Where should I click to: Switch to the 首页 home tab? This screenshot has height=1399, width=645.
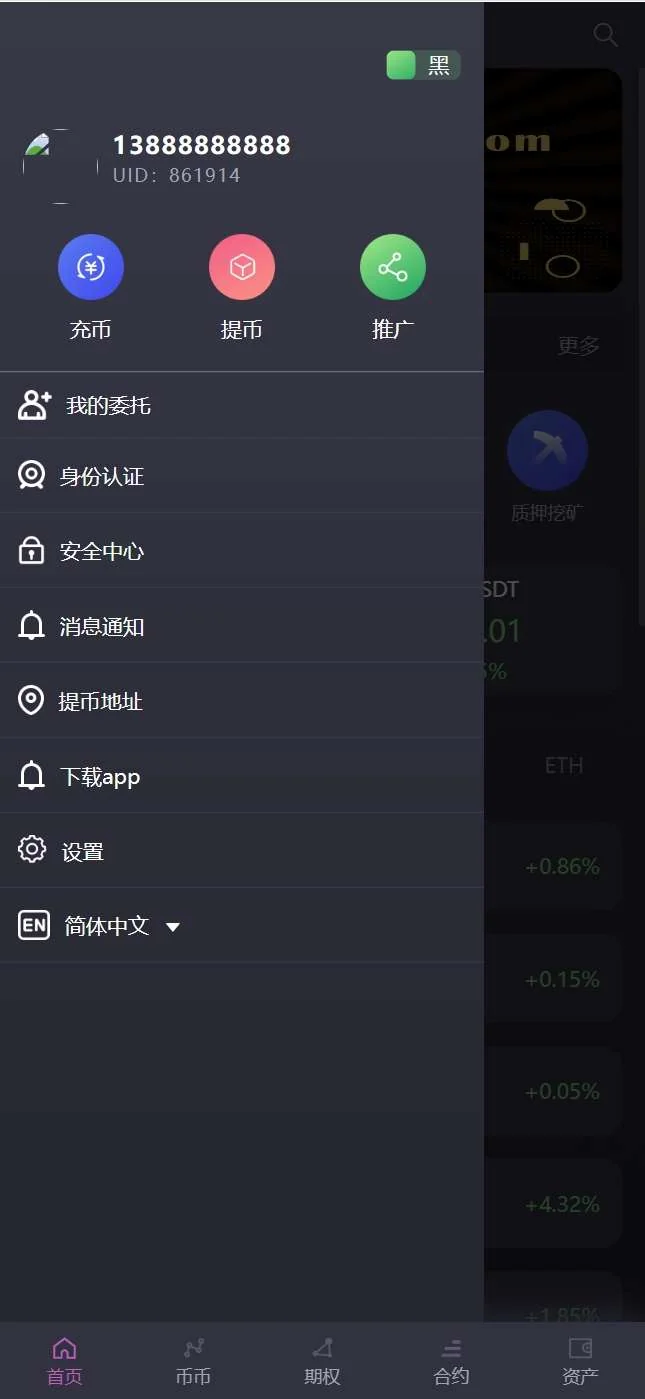tap(64, 1361)
